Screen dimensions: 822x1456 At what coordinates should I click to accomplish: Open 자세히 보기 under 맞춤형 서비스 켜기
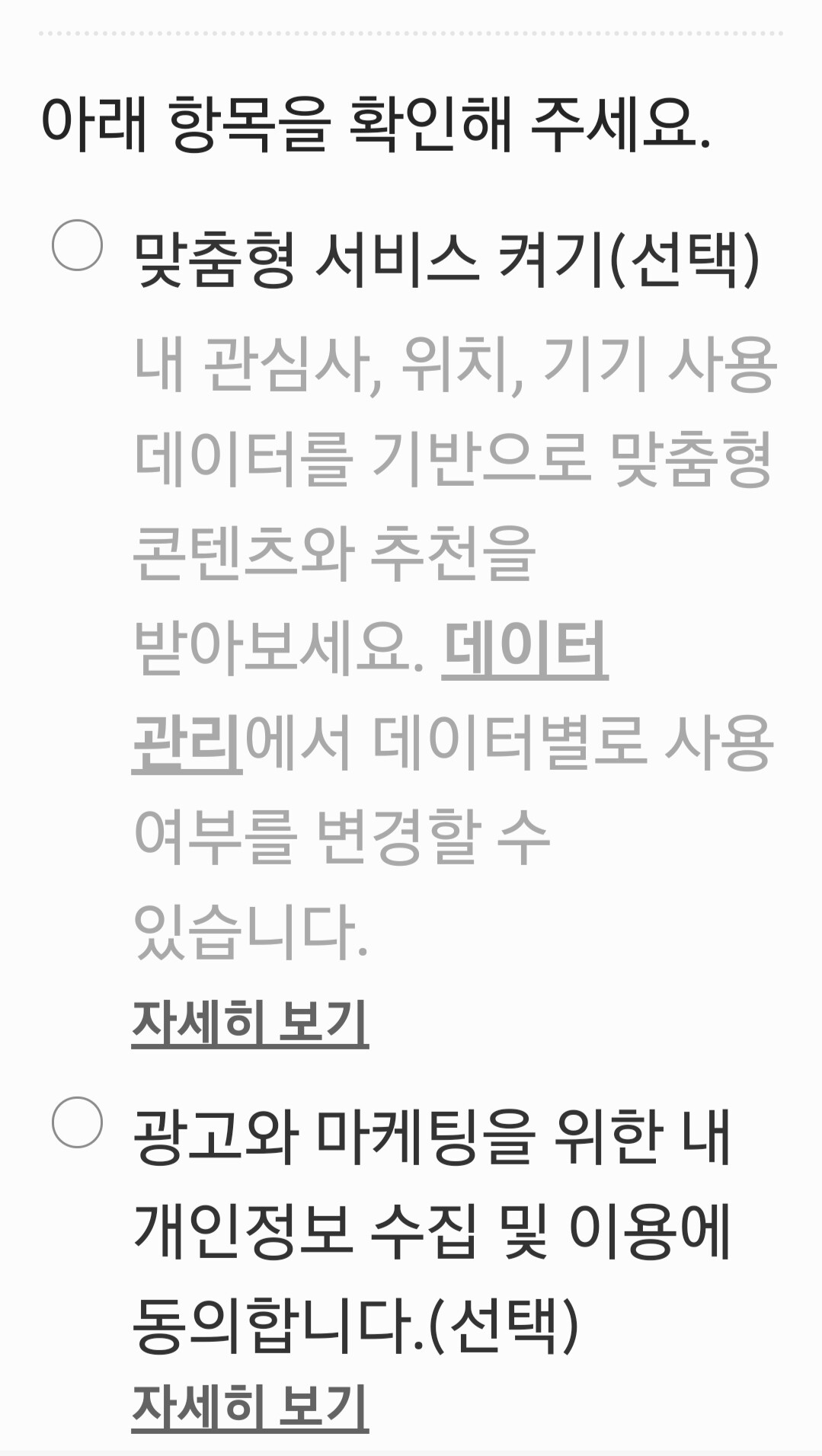250,1021
